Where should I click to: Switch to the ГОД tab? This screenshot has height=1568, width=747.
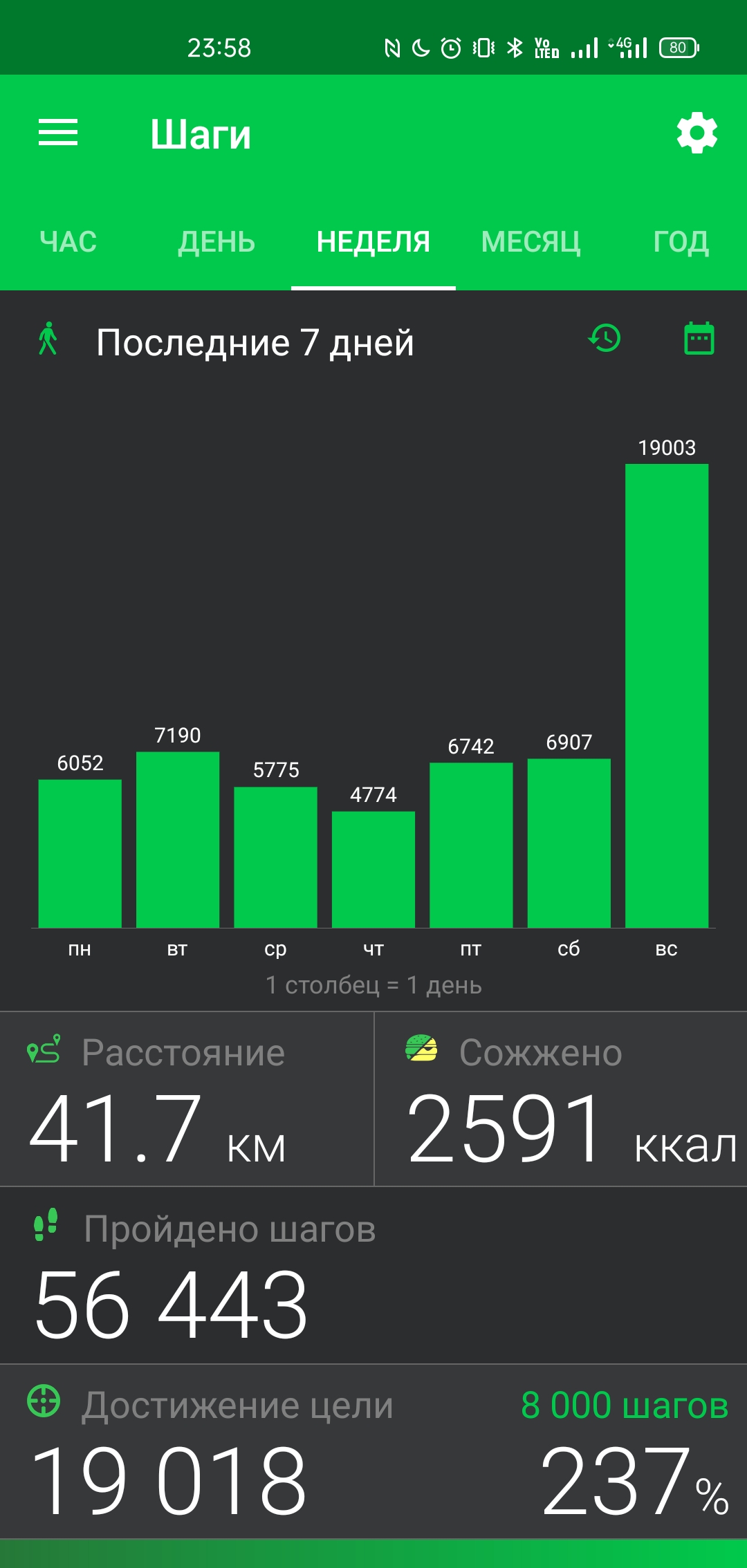pyautogui.click(x=681, y=242)
